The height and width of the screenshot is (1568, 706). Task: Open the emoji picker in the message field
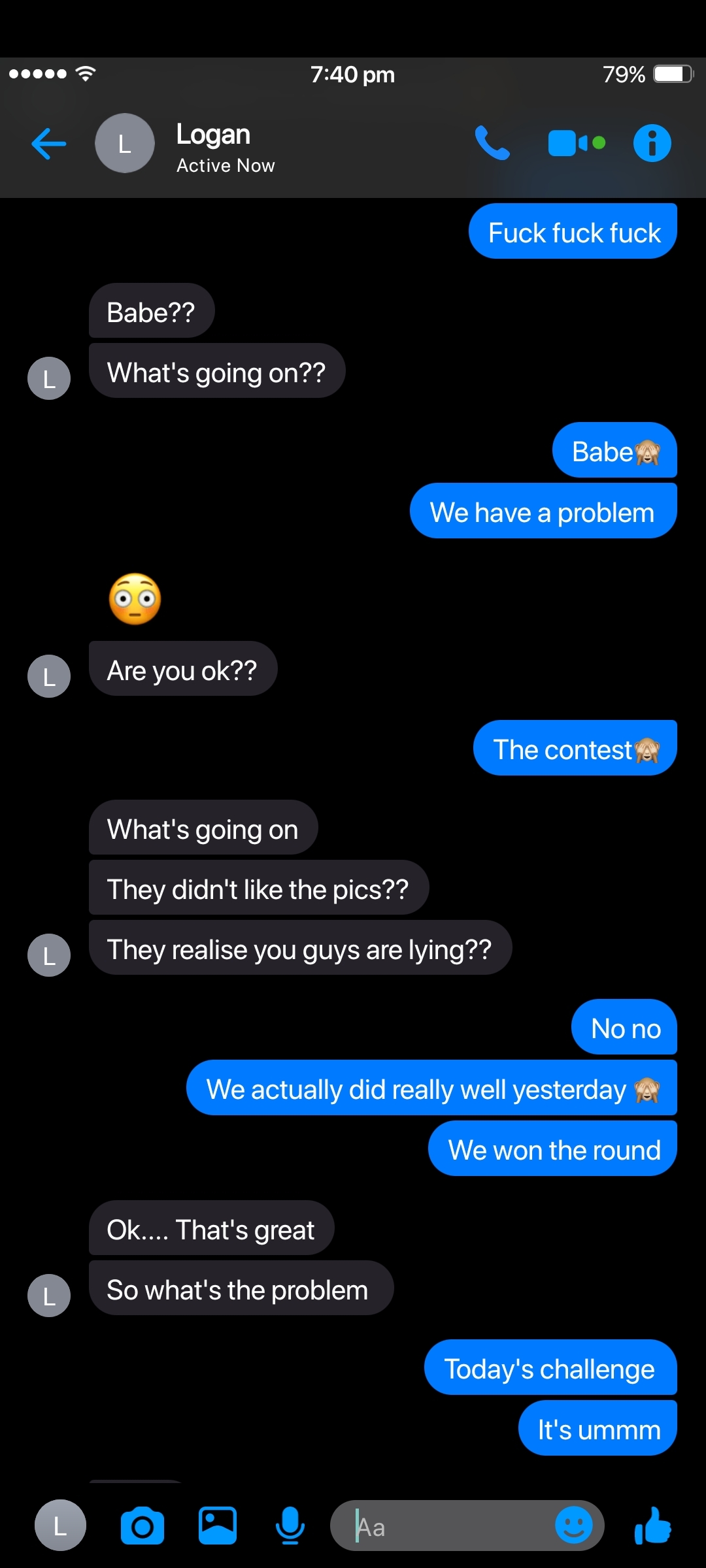573,1526
